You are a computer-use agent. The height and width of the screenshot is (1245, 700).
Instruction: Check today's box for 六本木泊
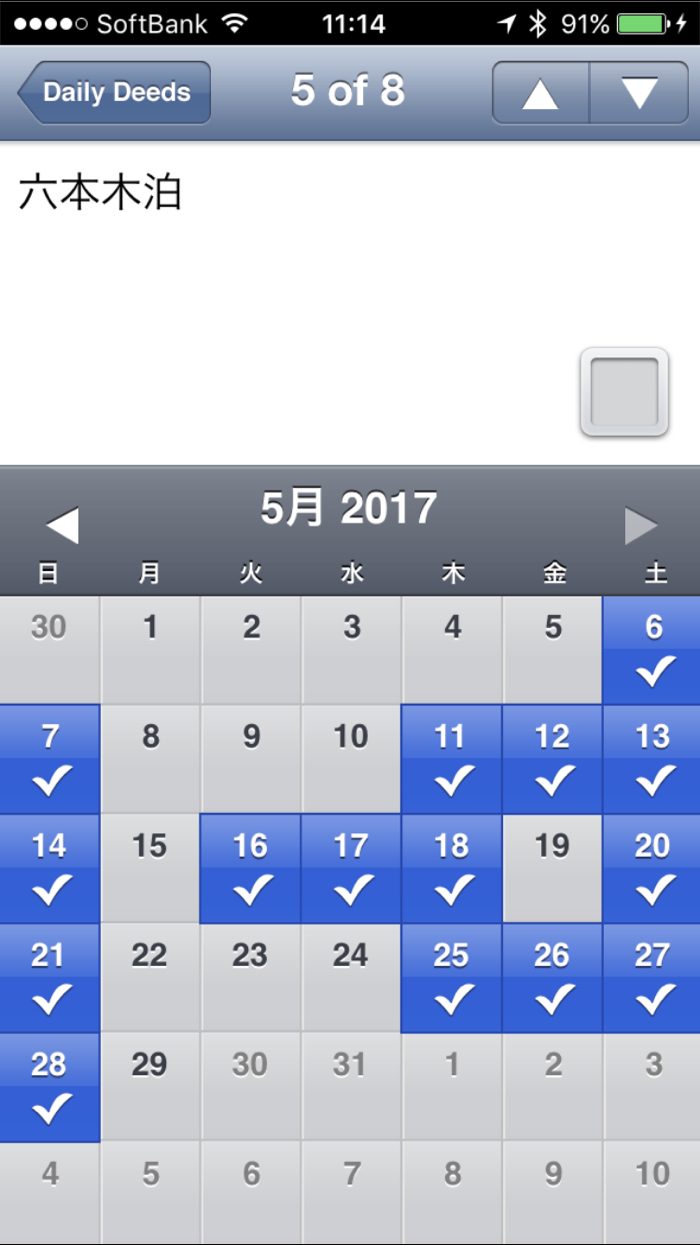(624, 392)
